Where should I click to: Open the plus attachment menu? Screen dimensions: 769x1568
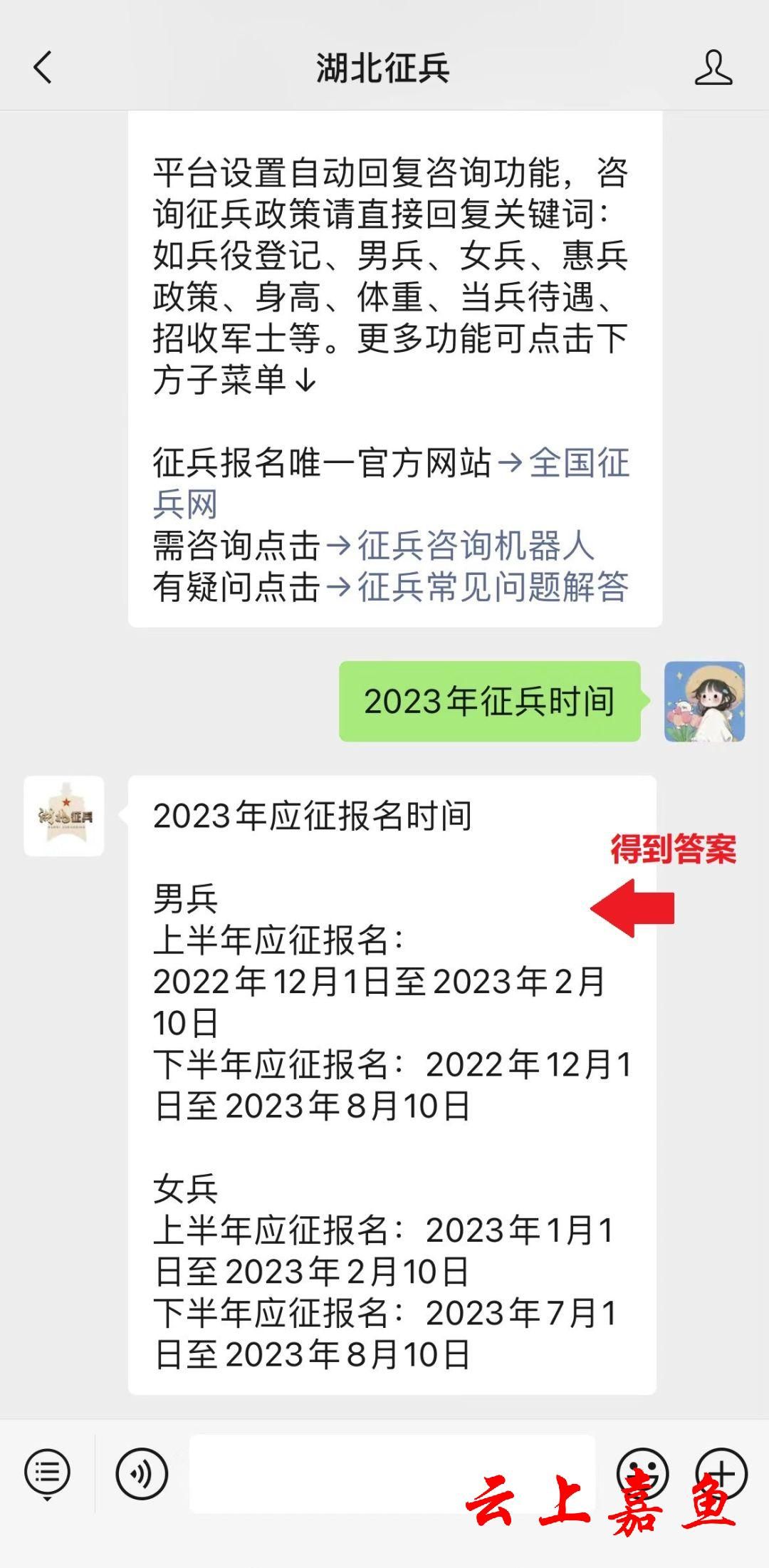coord(721,1473)
